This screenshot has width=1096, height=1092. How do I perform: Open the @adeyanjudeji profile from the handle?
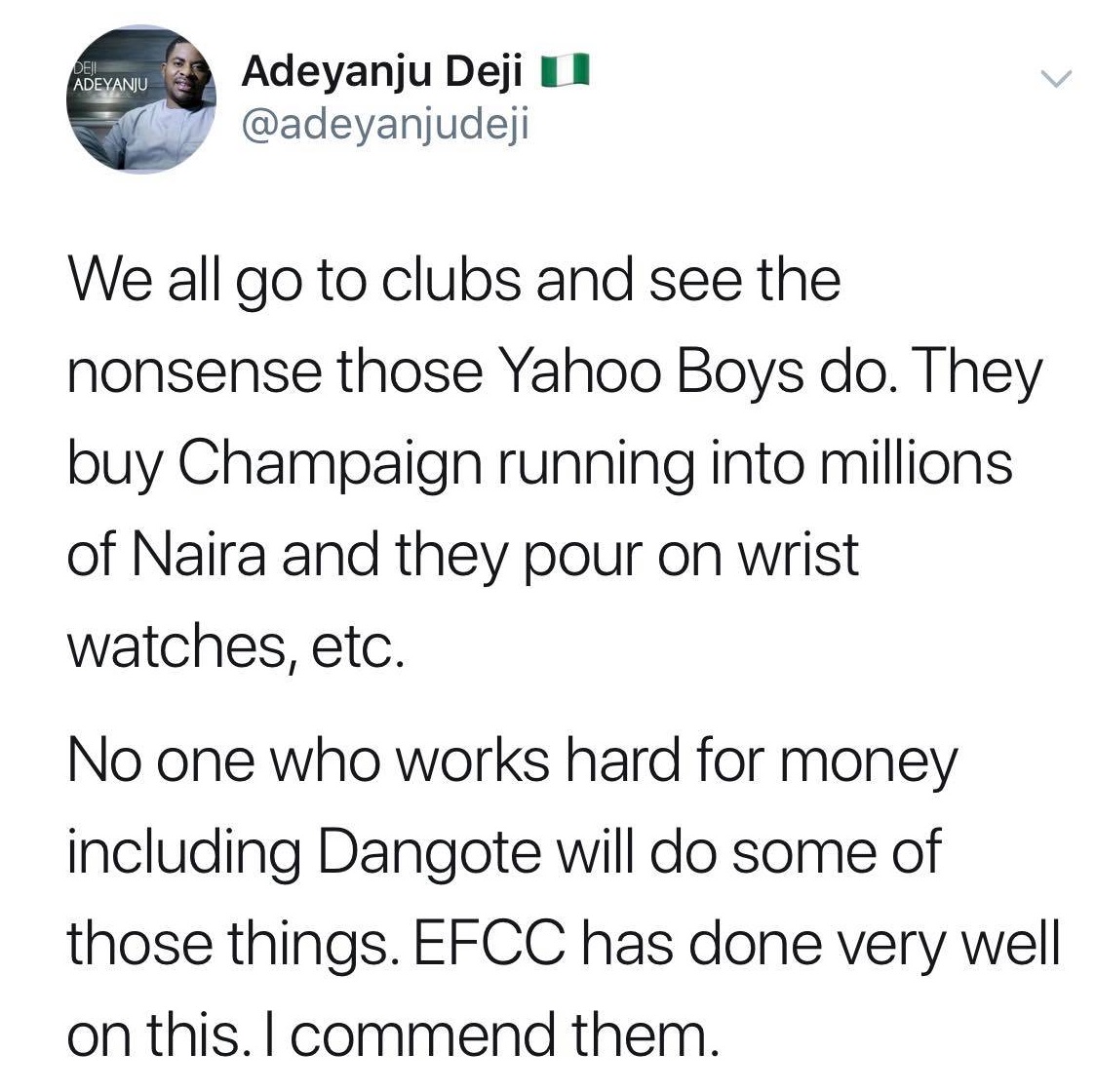(x=383, y=124)
